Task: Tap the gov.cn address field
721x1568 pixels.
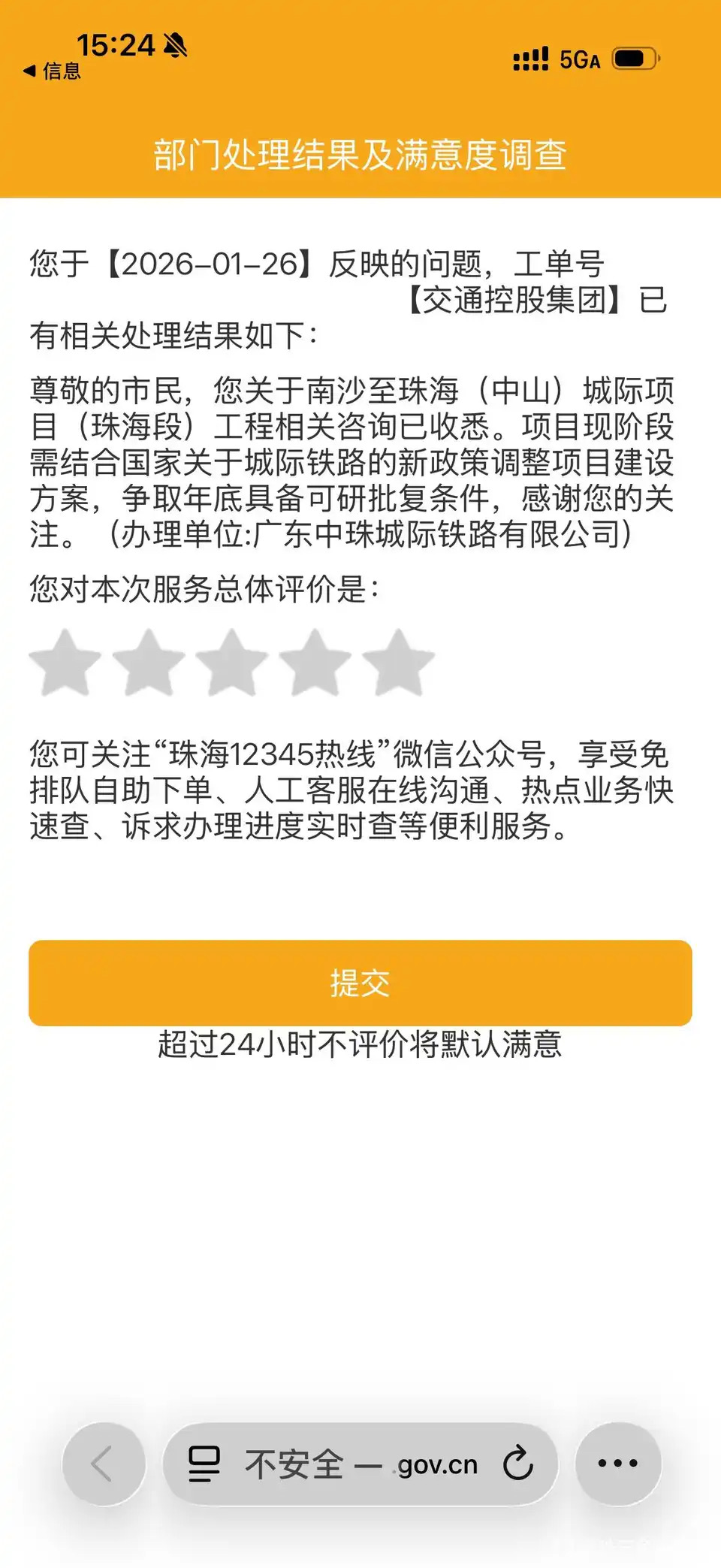Action: 360,1464
